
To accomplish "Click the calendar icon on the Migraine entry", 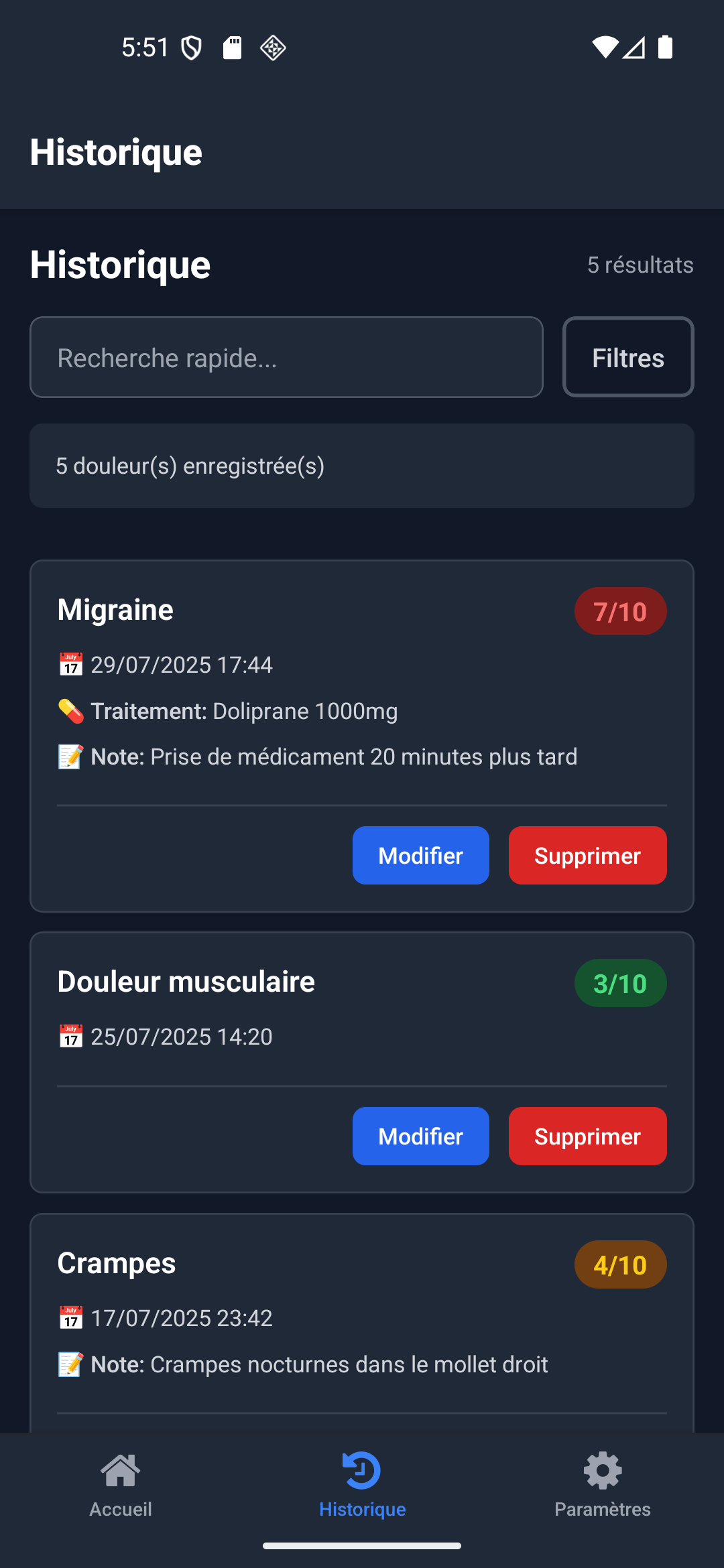I will click(70, 664).
